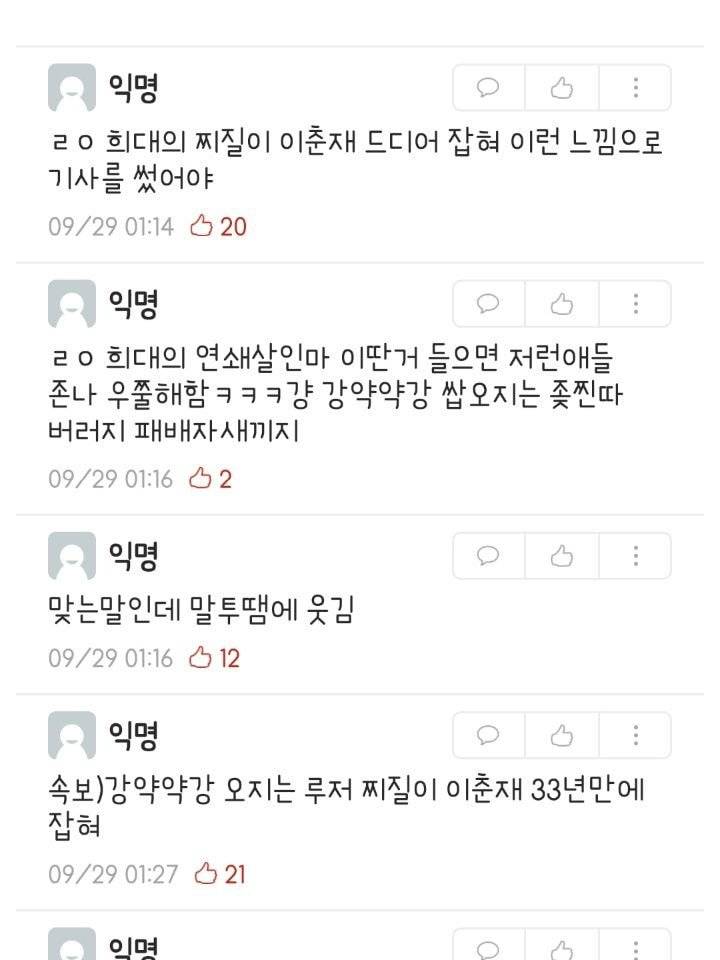
Task: Select the first comment's profile avatar
Action: pyautogui.click(x=68, y=87)
